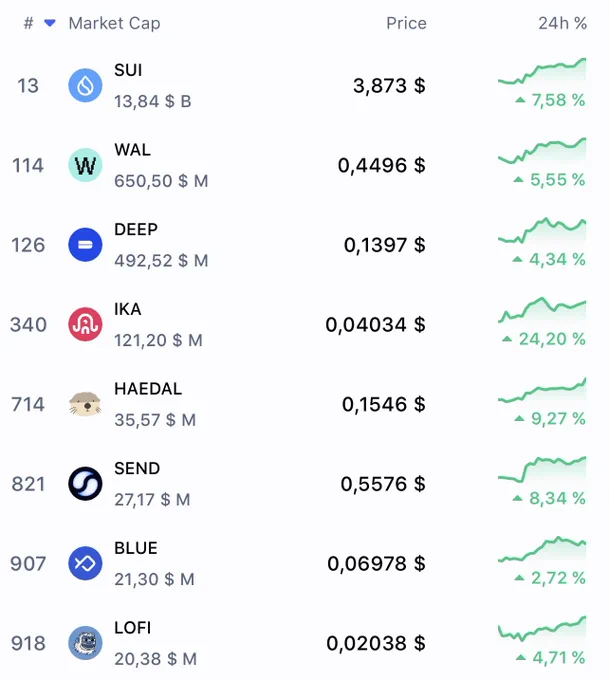Sort by 24h % change
Viewport: 609px width, 680px height.
click(x=562, y=23)
